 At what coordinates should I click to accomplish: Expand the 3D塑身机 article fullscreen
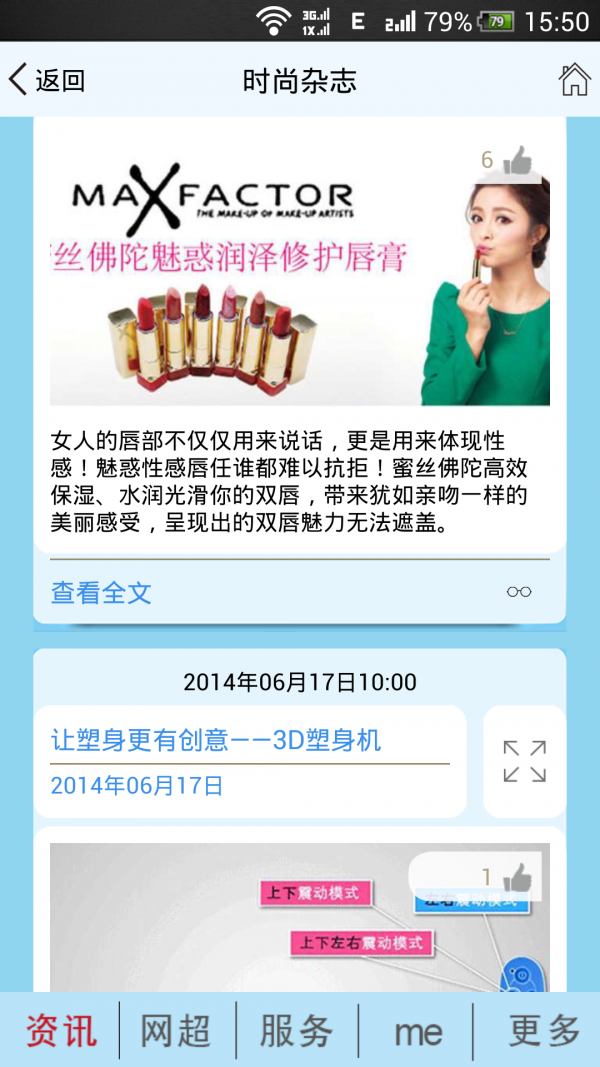(x=524, y=762)
